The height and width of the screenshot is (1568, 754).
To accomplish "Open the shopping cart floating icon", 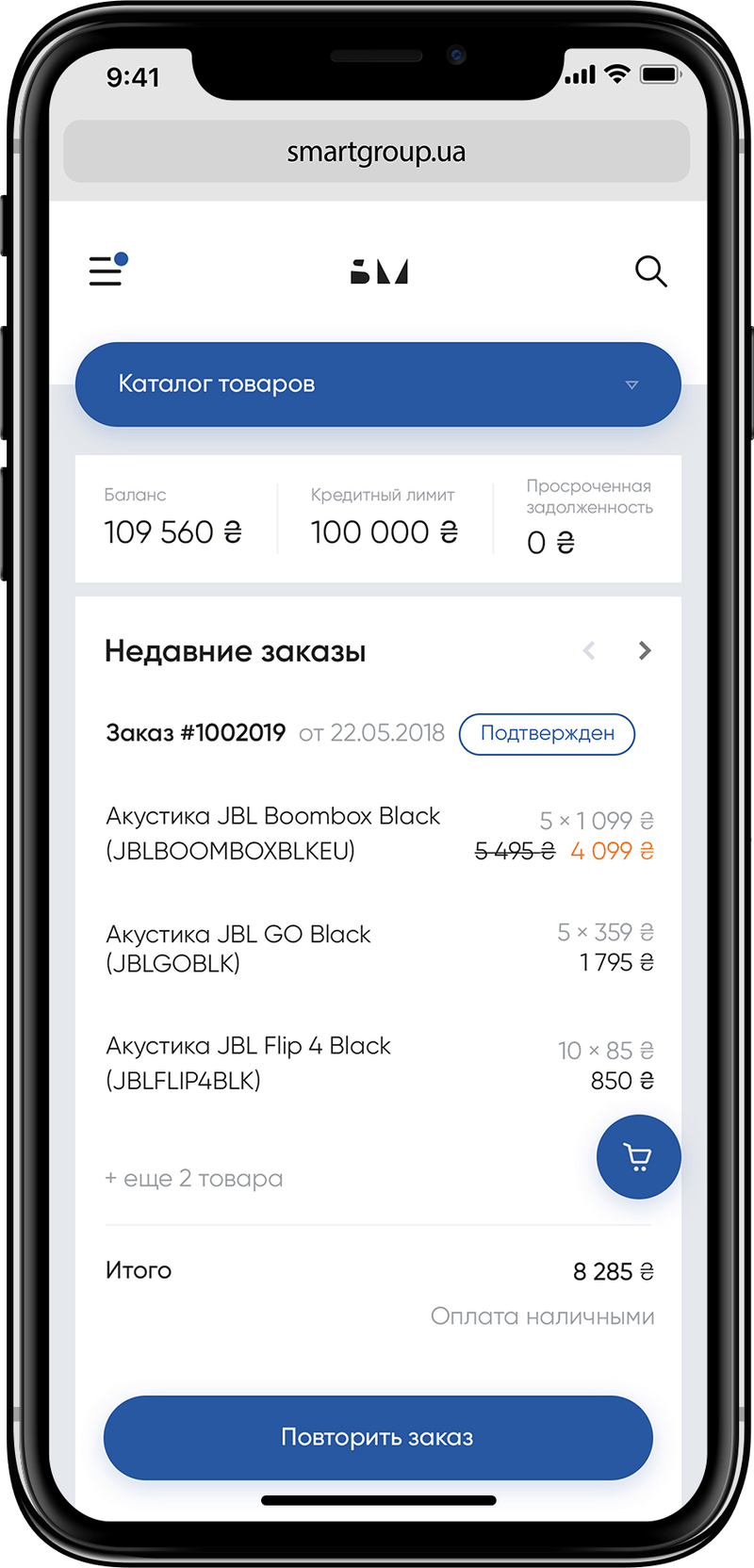I will (638, 1157).
